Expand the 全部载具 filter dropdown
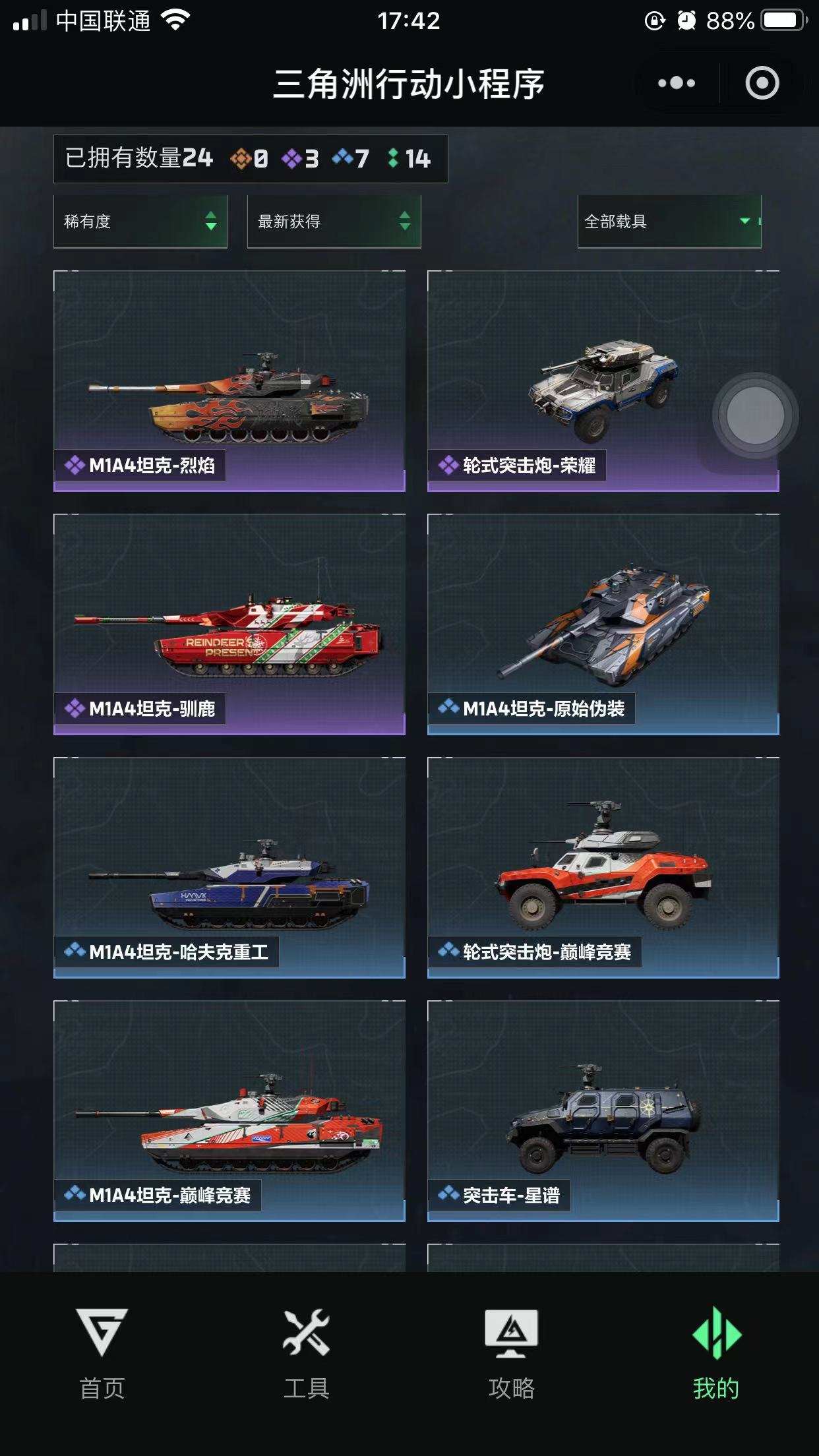 [x=669, y=222]
